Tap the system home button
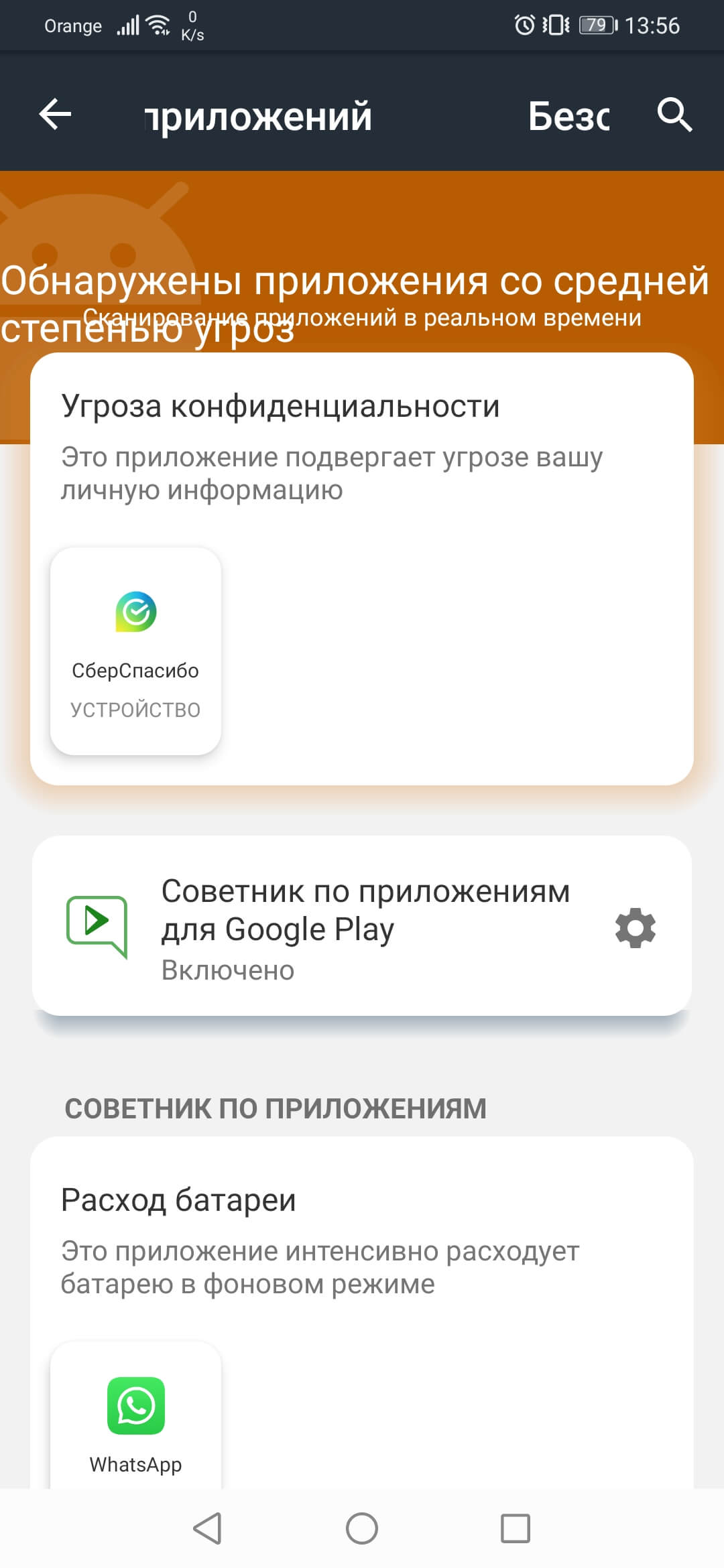 tap(362, 1528)
